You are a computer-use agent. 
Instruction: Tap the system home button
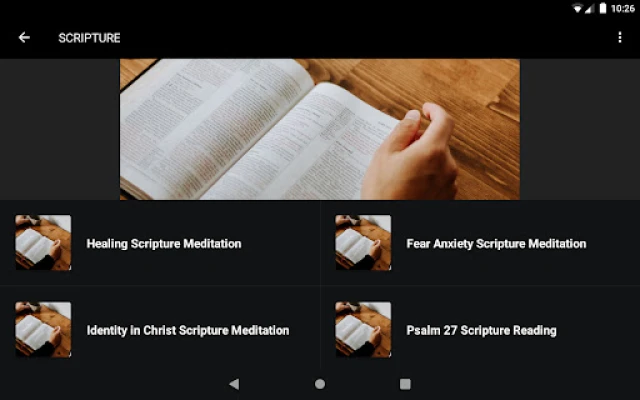(x=320, y=384)
